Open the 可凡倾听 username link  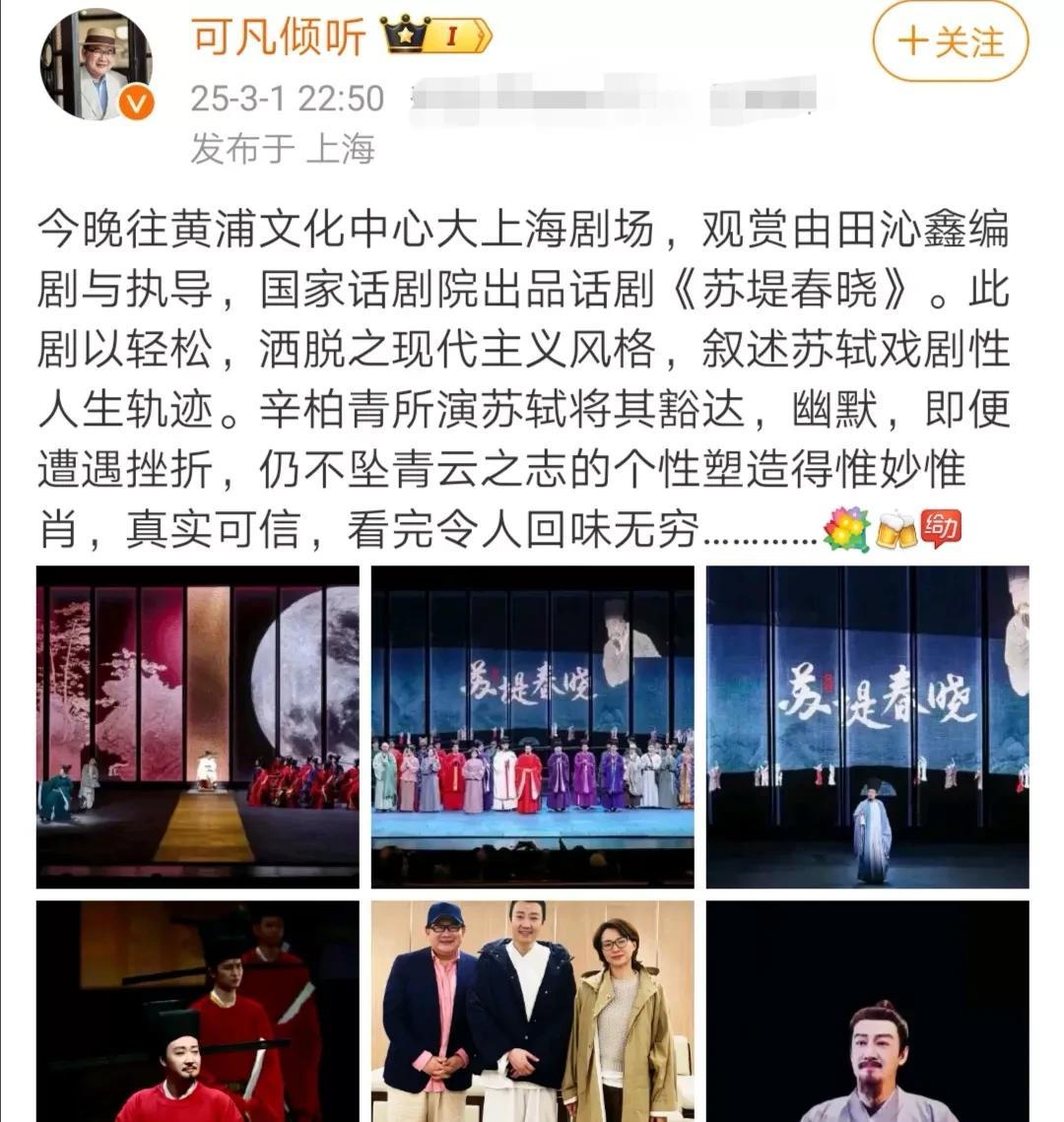click(x=278, y=37)
